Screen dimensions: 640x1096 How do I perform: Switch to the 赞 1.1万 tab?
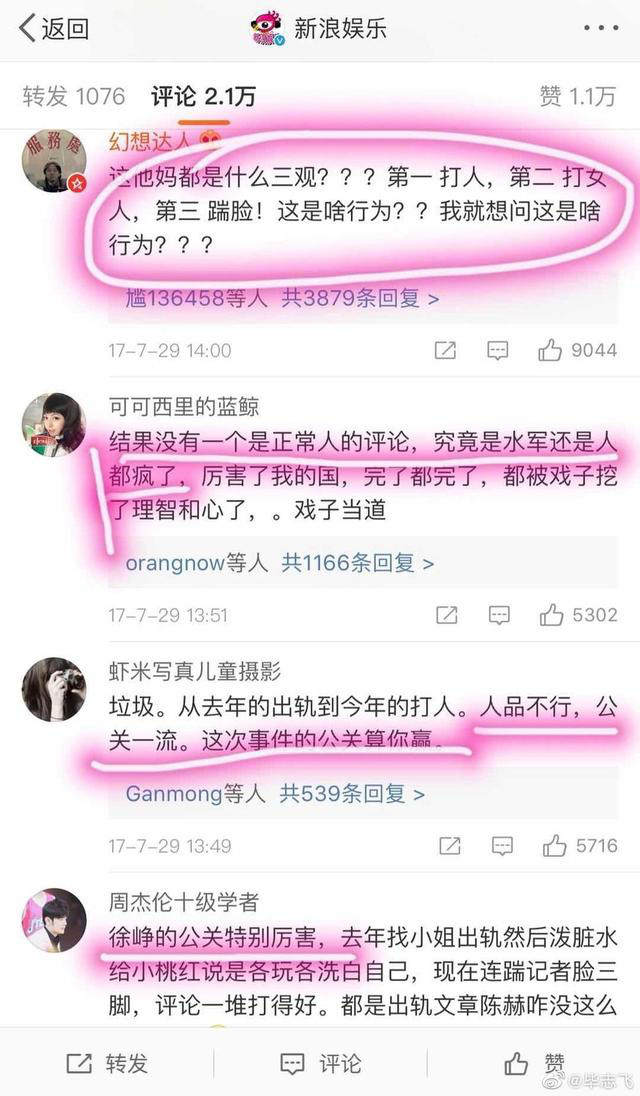click(x=577, y=96)
